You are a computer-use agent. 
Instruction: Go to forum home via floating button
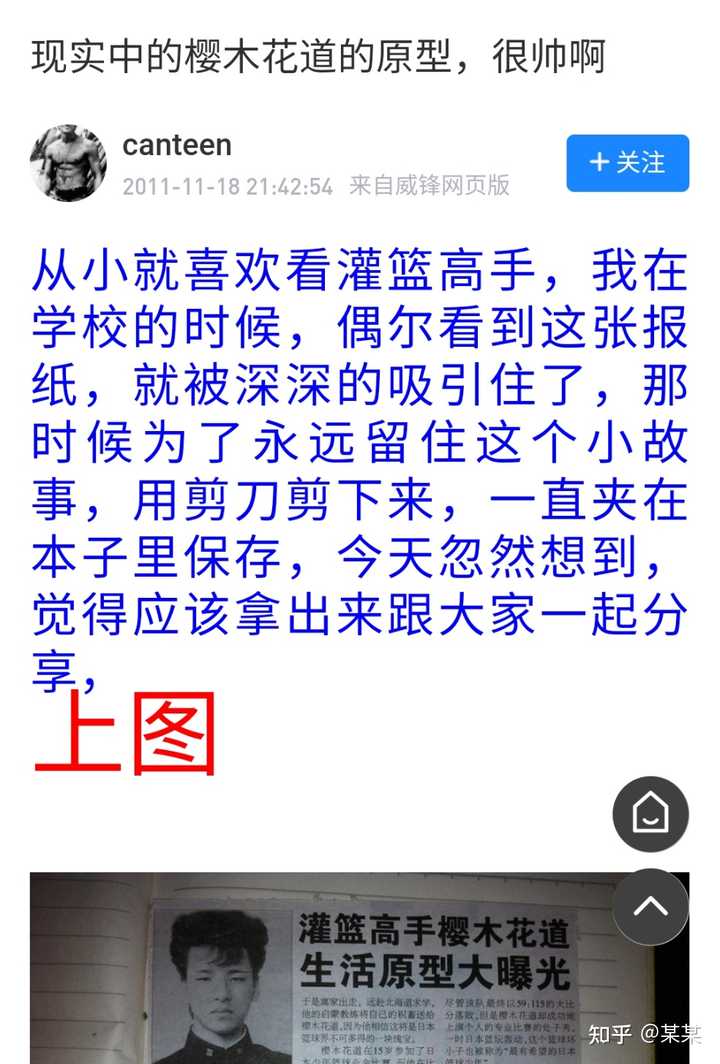tap(650, 814)
